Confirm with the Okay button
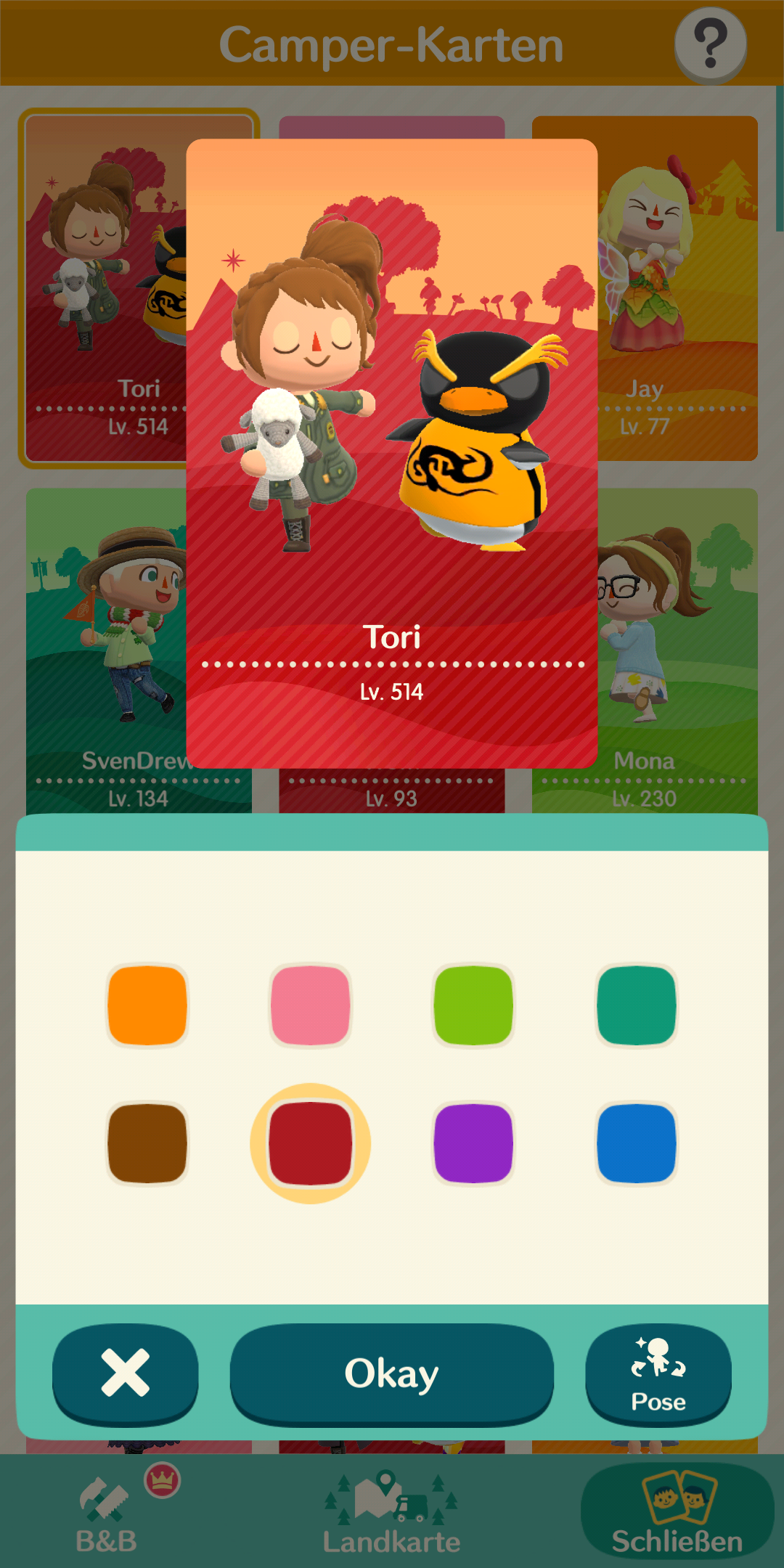Image resolution: width=784 pixels, height=1568 pixels. [392, 1373]
